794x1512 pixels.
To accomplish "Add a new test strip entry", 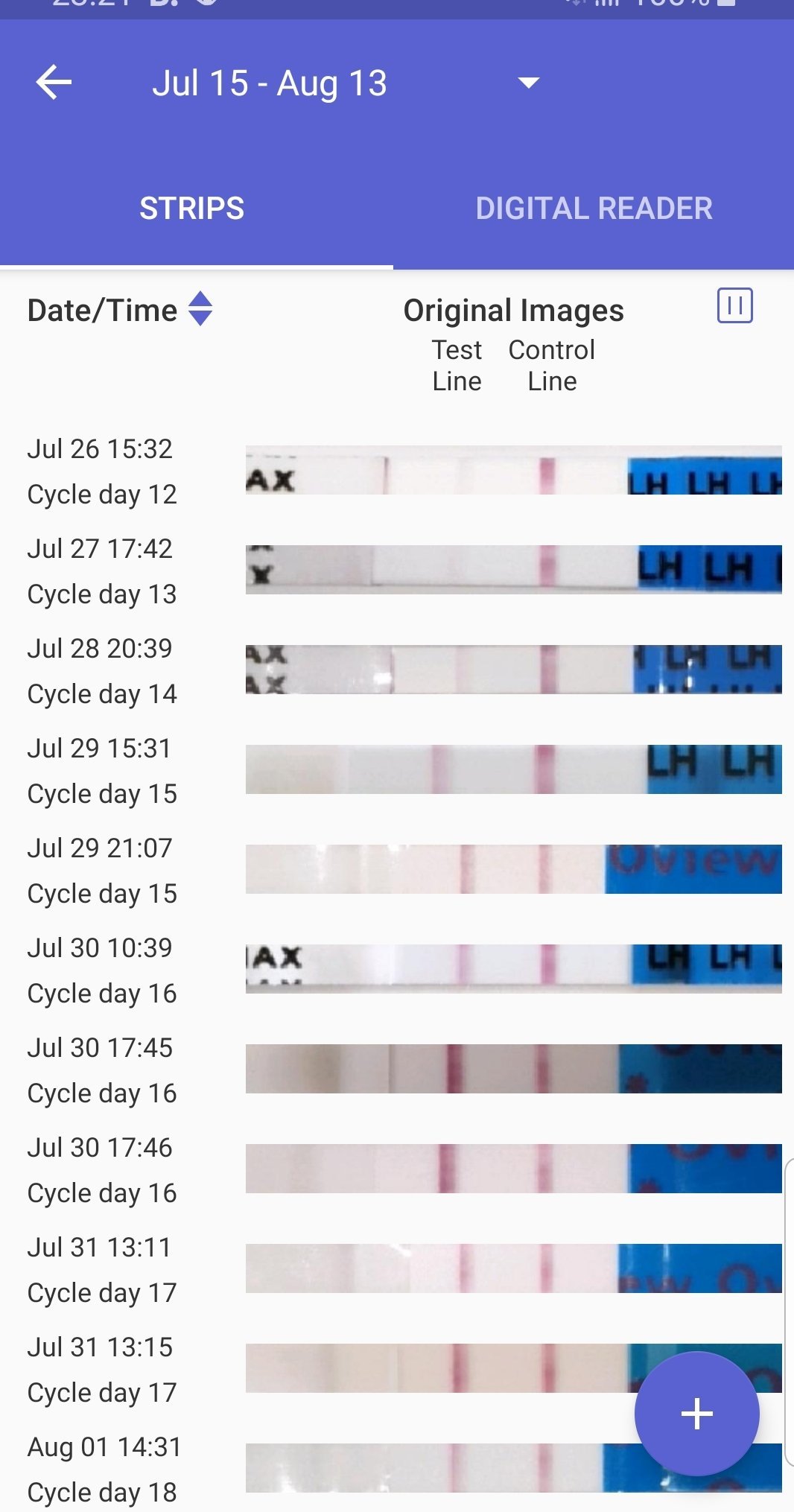I will [696, 1413].
